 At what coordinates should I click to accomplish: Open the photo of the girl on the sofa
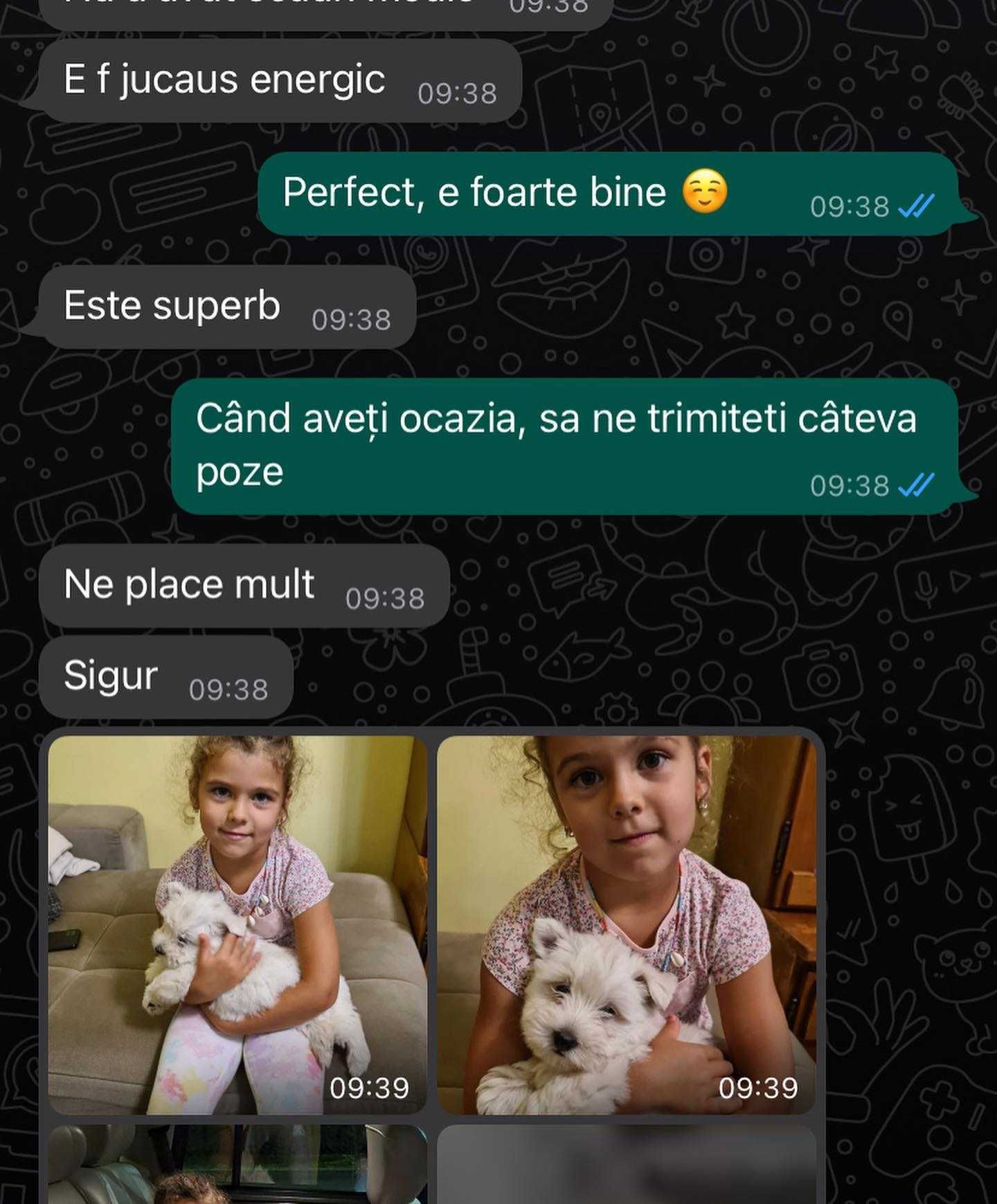[237, 924]
